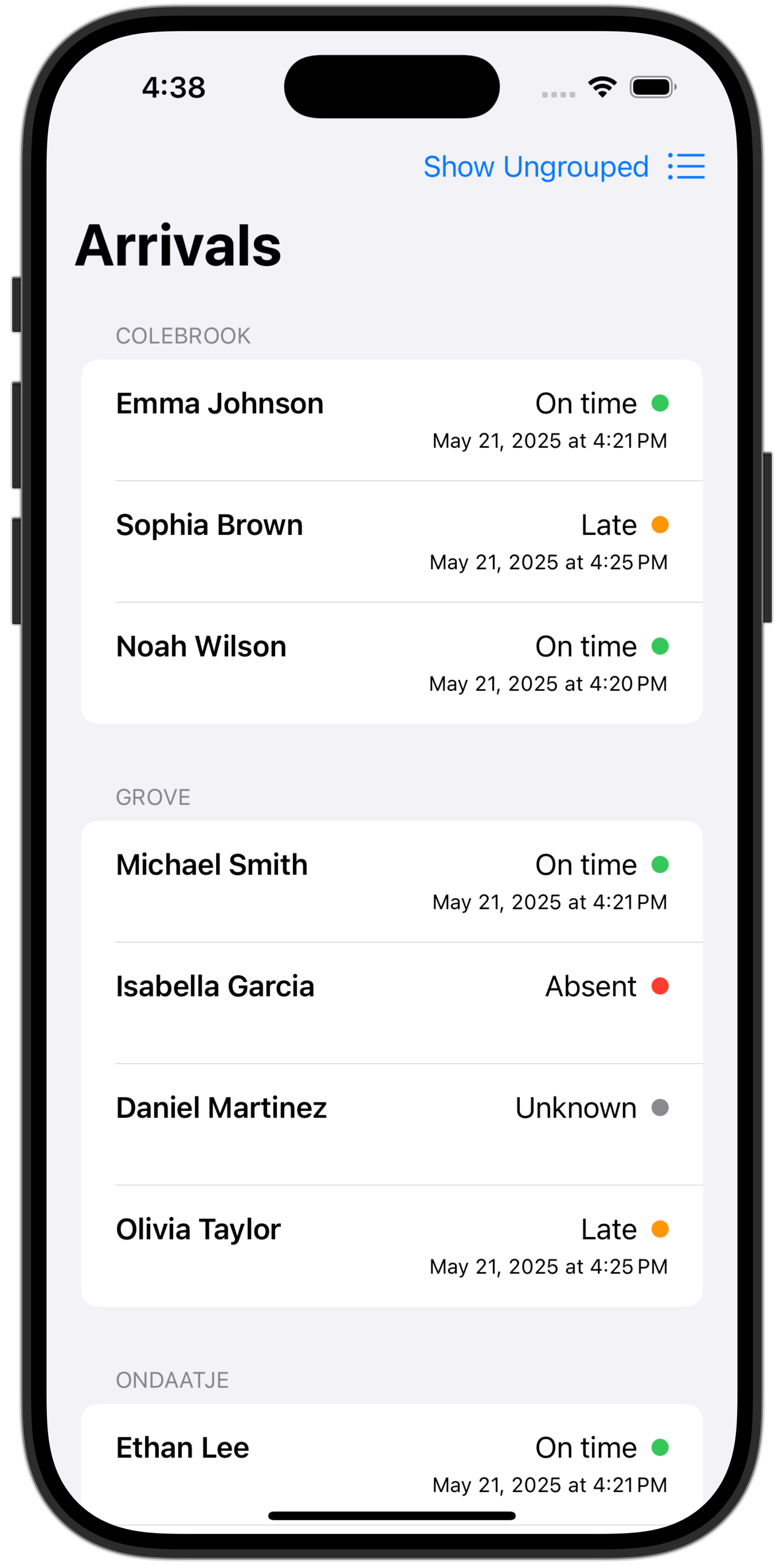This screenshot has height=1565, width=784.
Task: View Olivia Taylor's late arrival
Action: (x=391, y=1246)
